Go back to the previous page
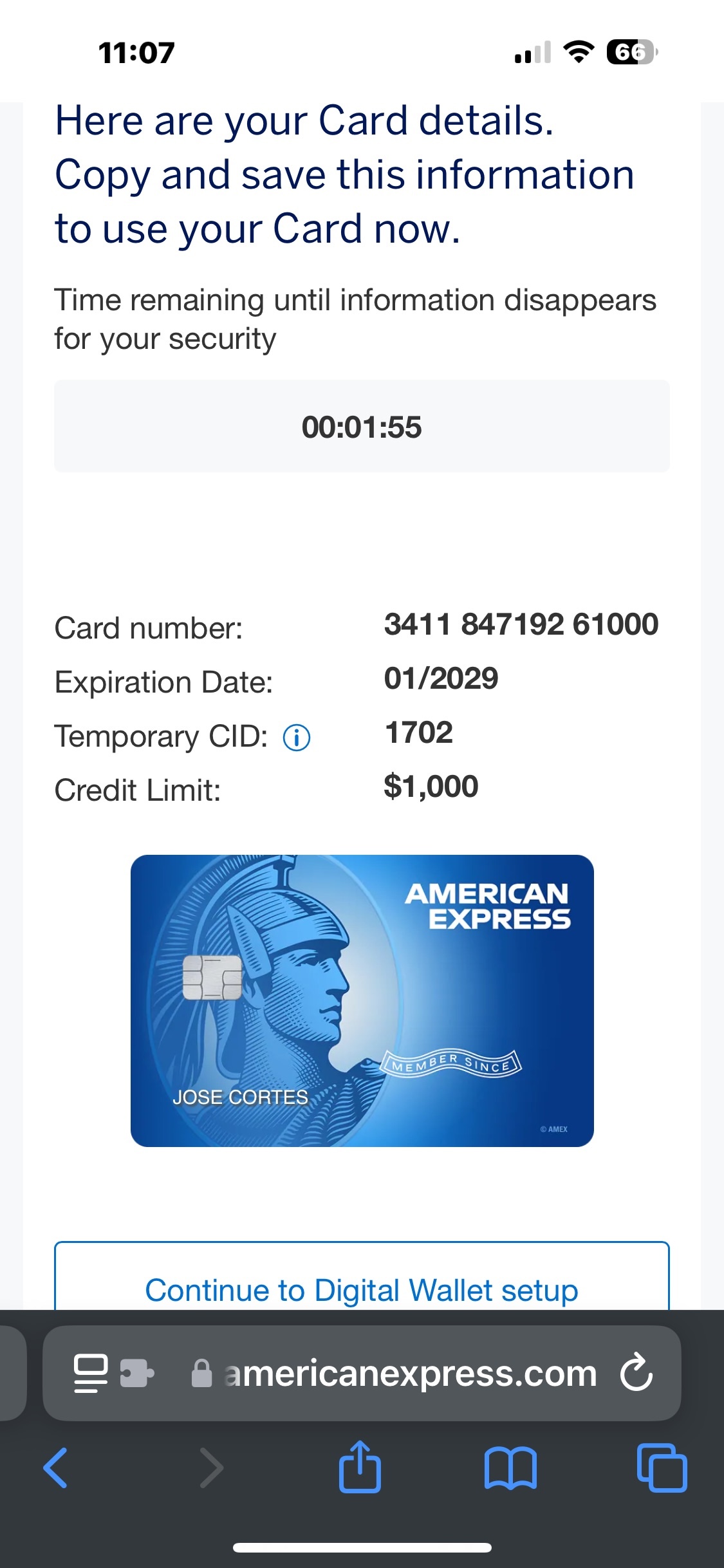724x1568 pixels. click(56, 1468)
